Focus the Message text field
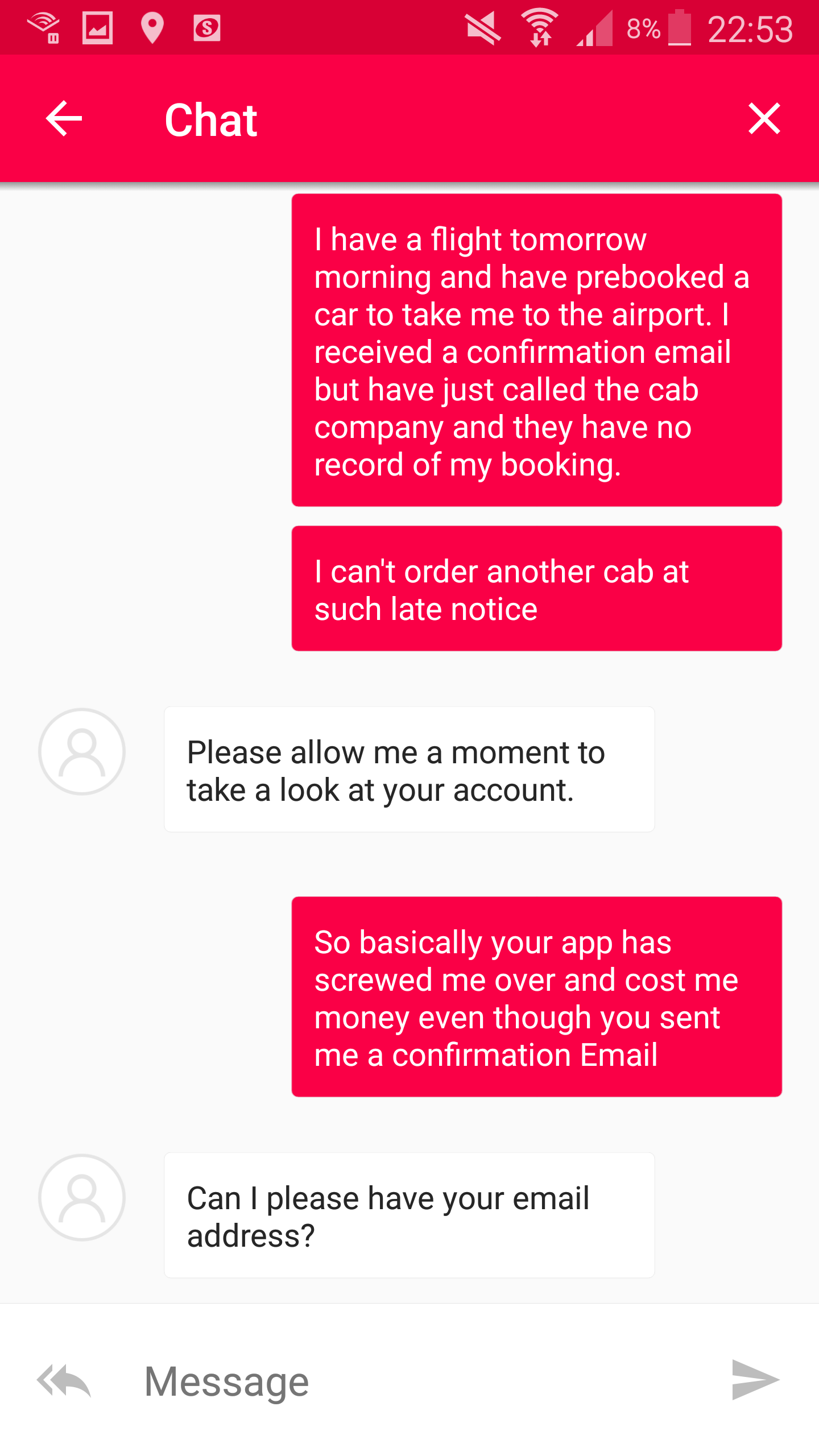Screen dimensions: 819x1456 (x=421, y=1381)
